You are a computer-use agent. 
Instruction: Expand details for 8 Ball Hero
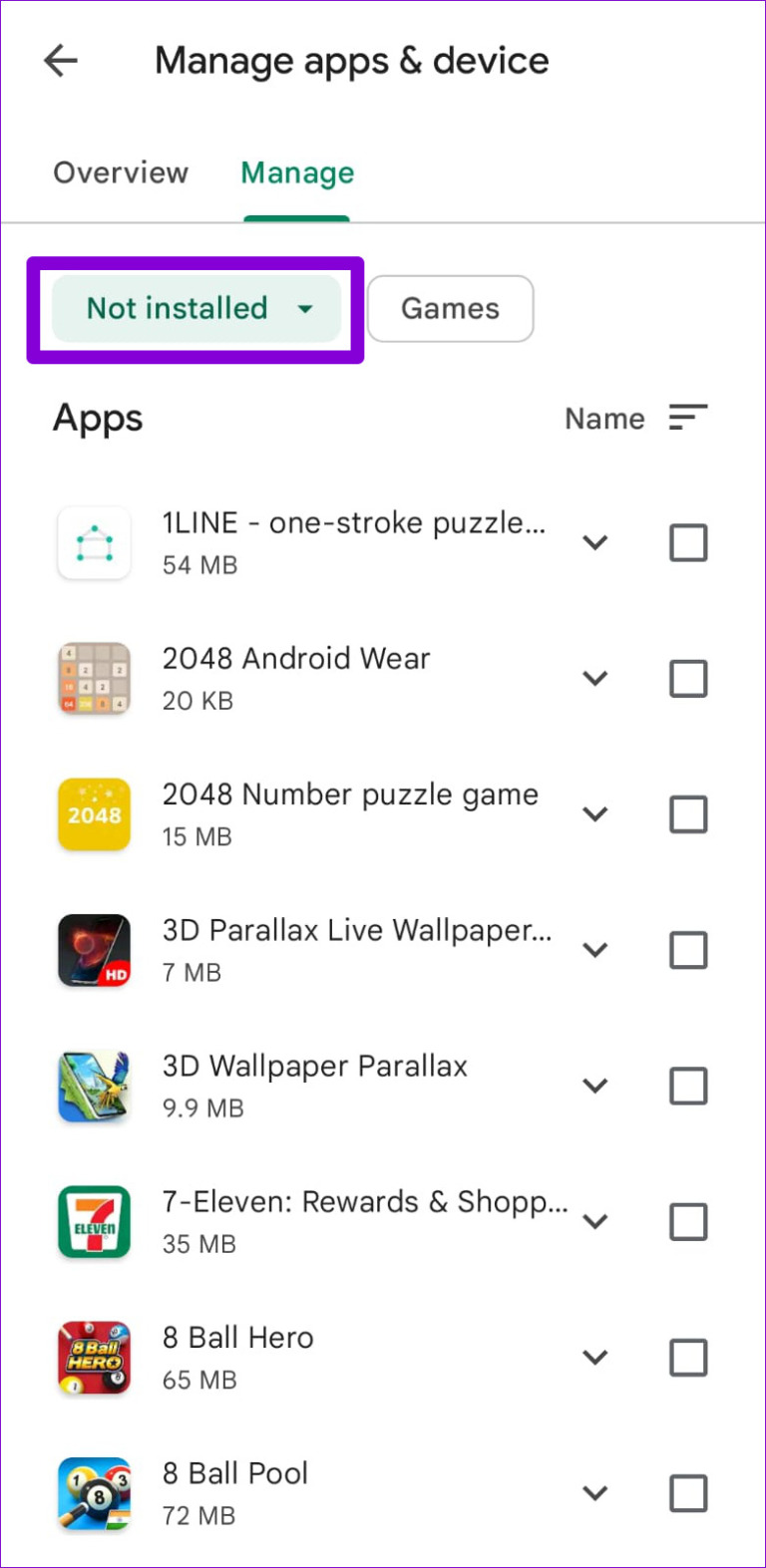[x=594, y=1357]
